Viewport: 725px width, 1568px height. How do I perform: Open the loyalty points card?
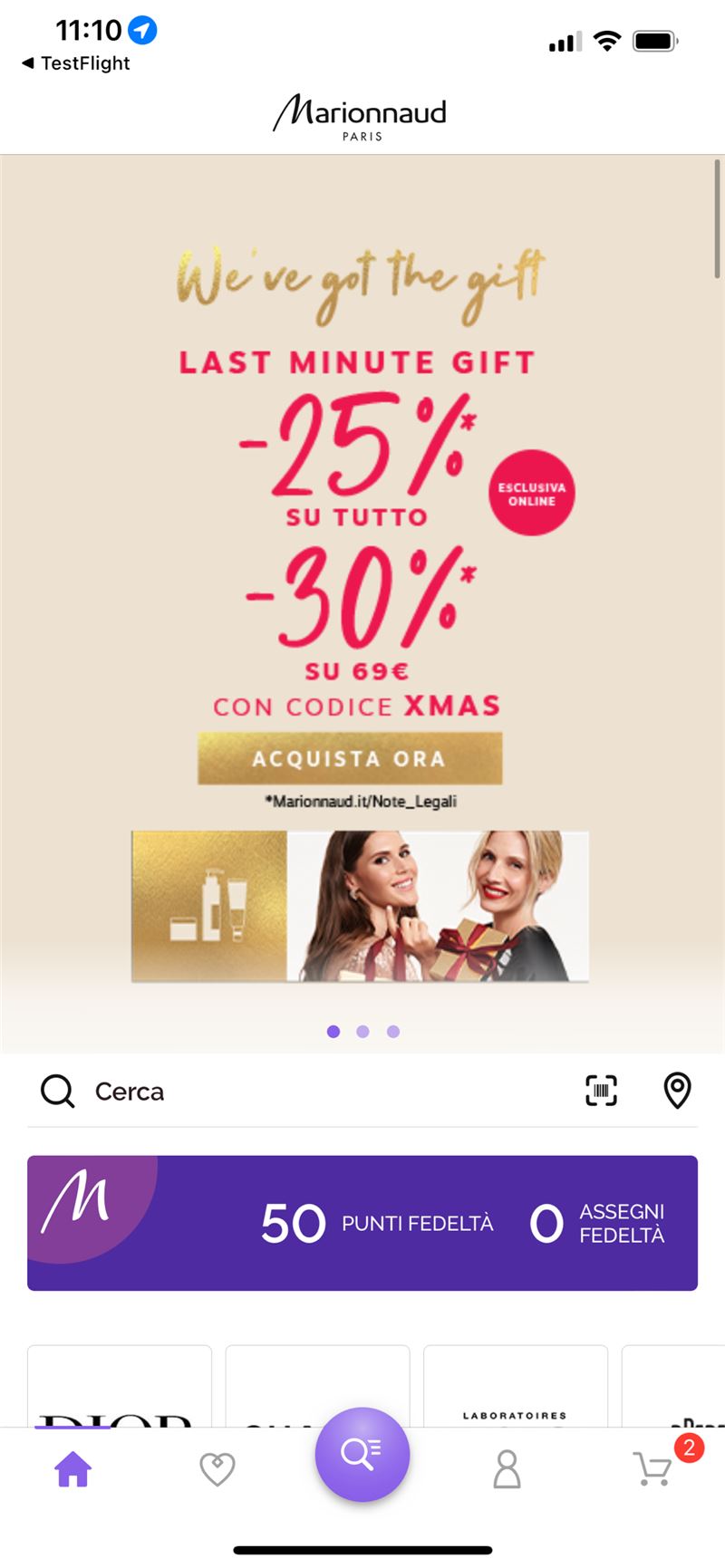pyautogui.click(x=362, y=1223)
